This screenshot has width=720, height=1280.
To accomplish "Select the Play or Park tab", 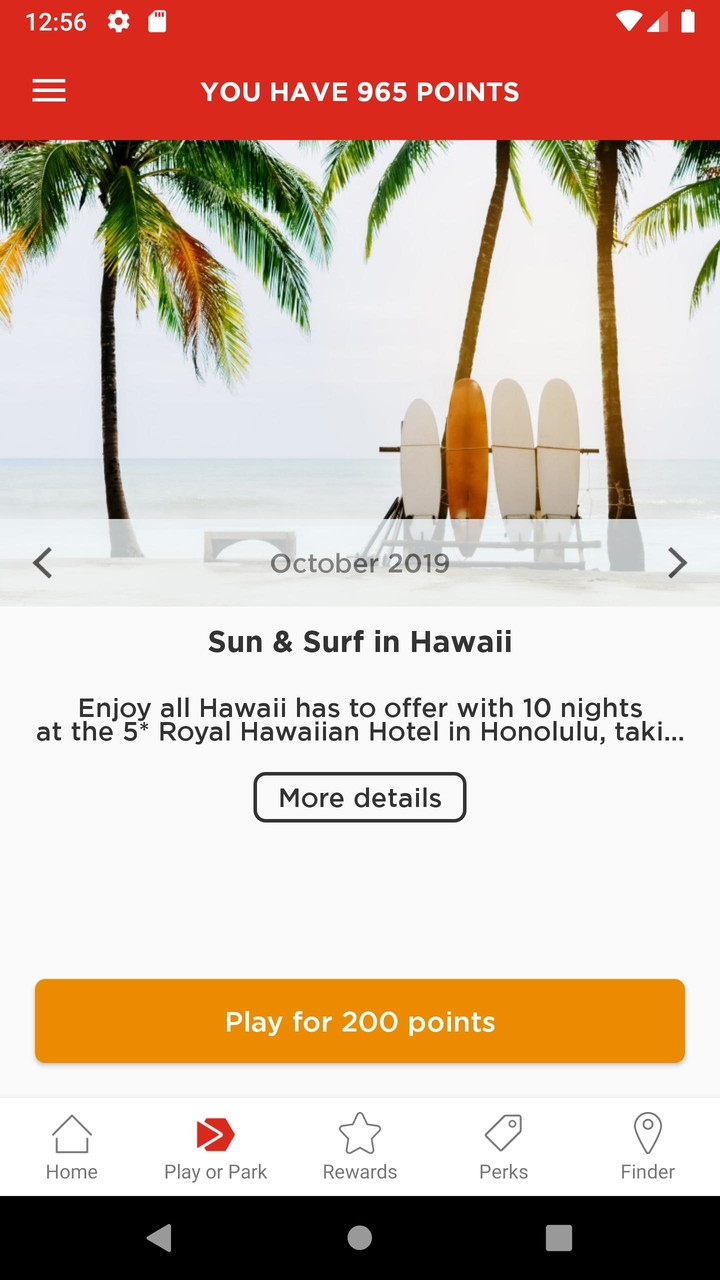I will pyautogui.click(x=215, y=1148).
